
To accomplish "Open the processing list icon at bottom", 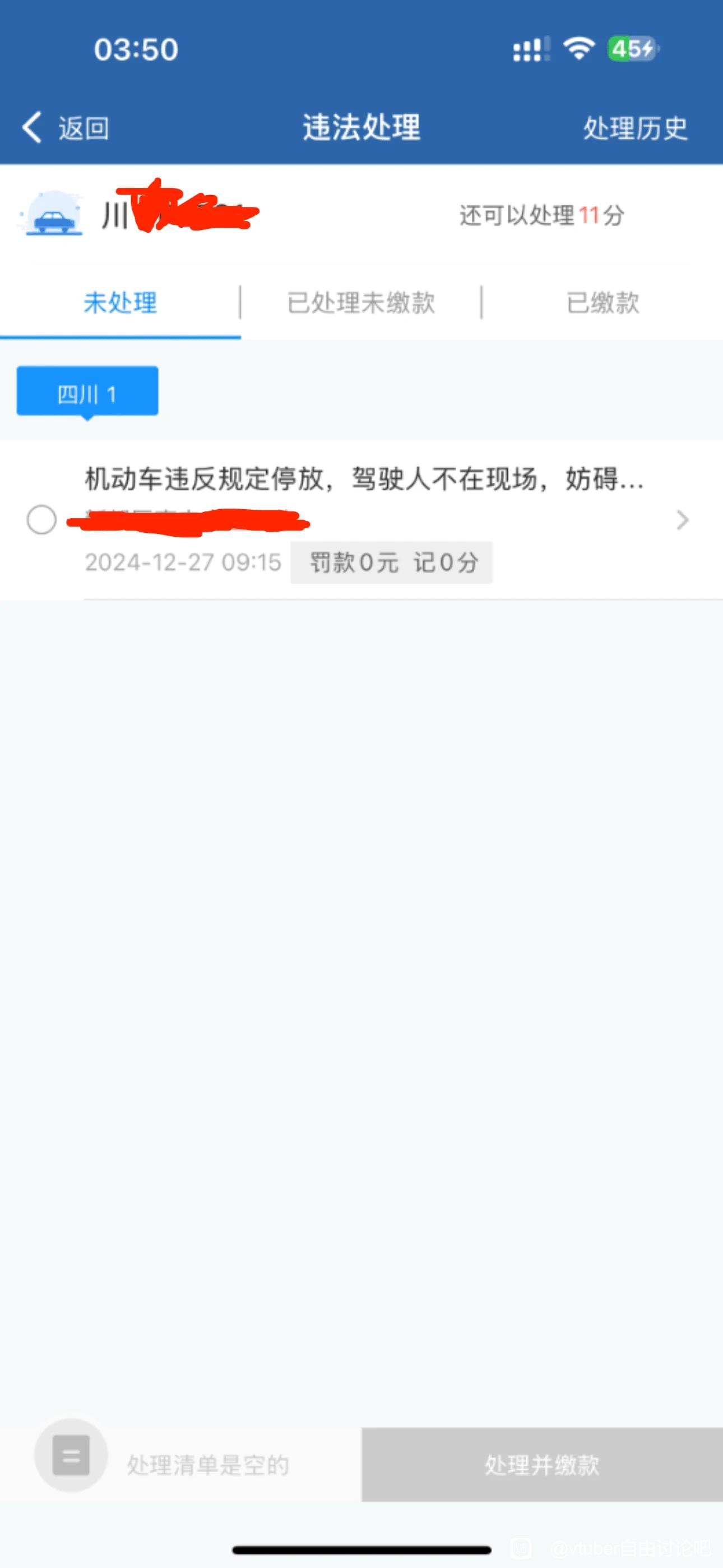I will point(71,1455).
